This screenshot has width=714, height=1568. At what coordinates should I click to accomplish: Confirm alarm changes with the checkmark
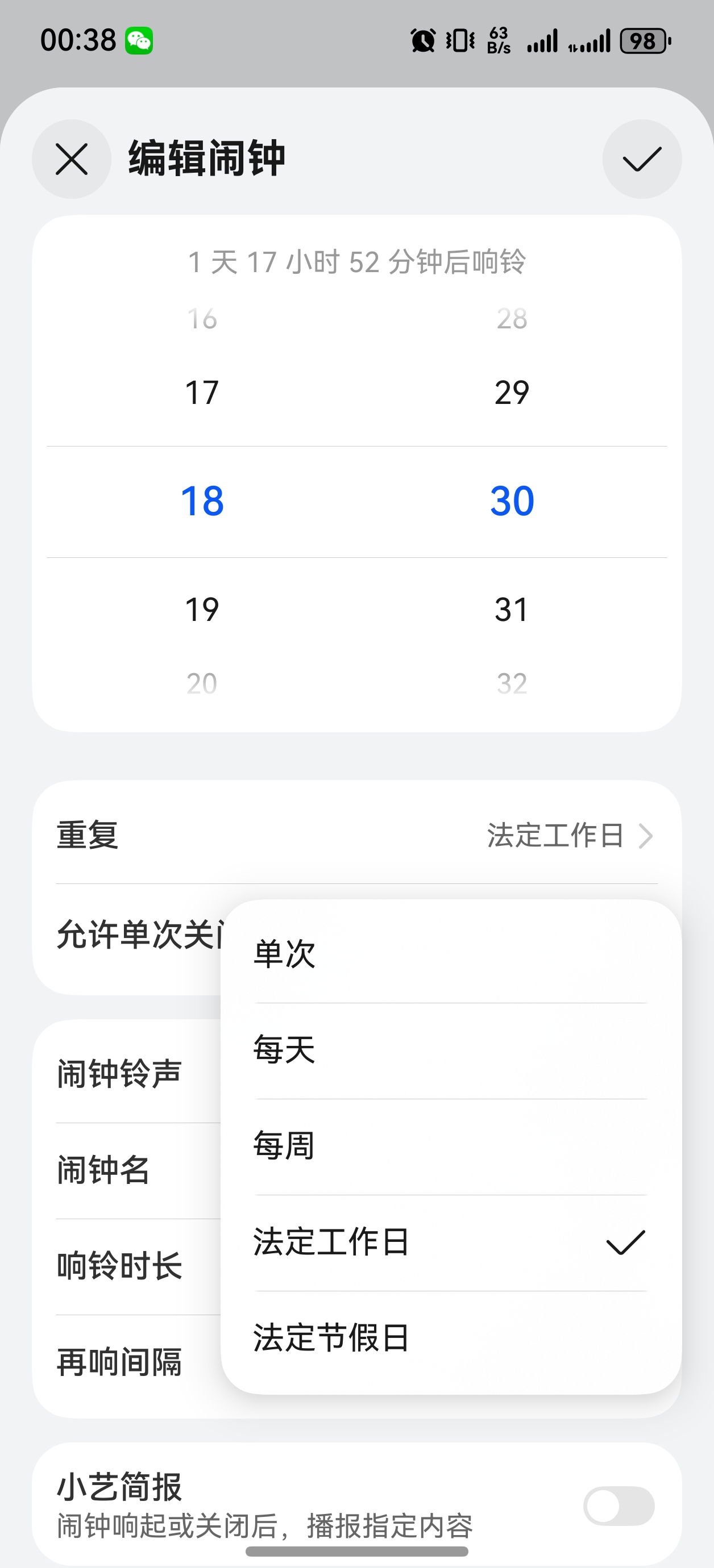pyautogui.click(x=641, y=159)
